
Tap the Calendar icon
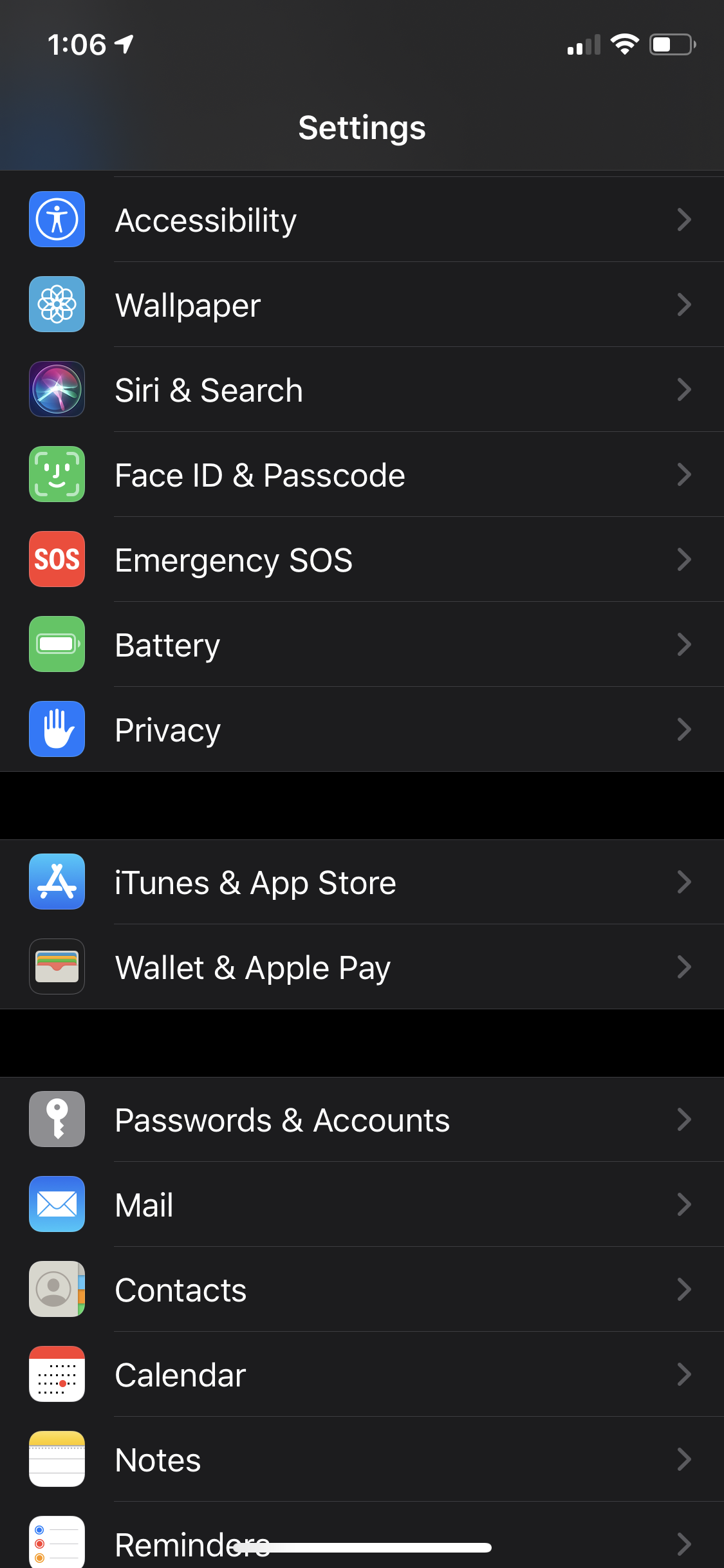pyautogui.click(x=57, y=1374)
